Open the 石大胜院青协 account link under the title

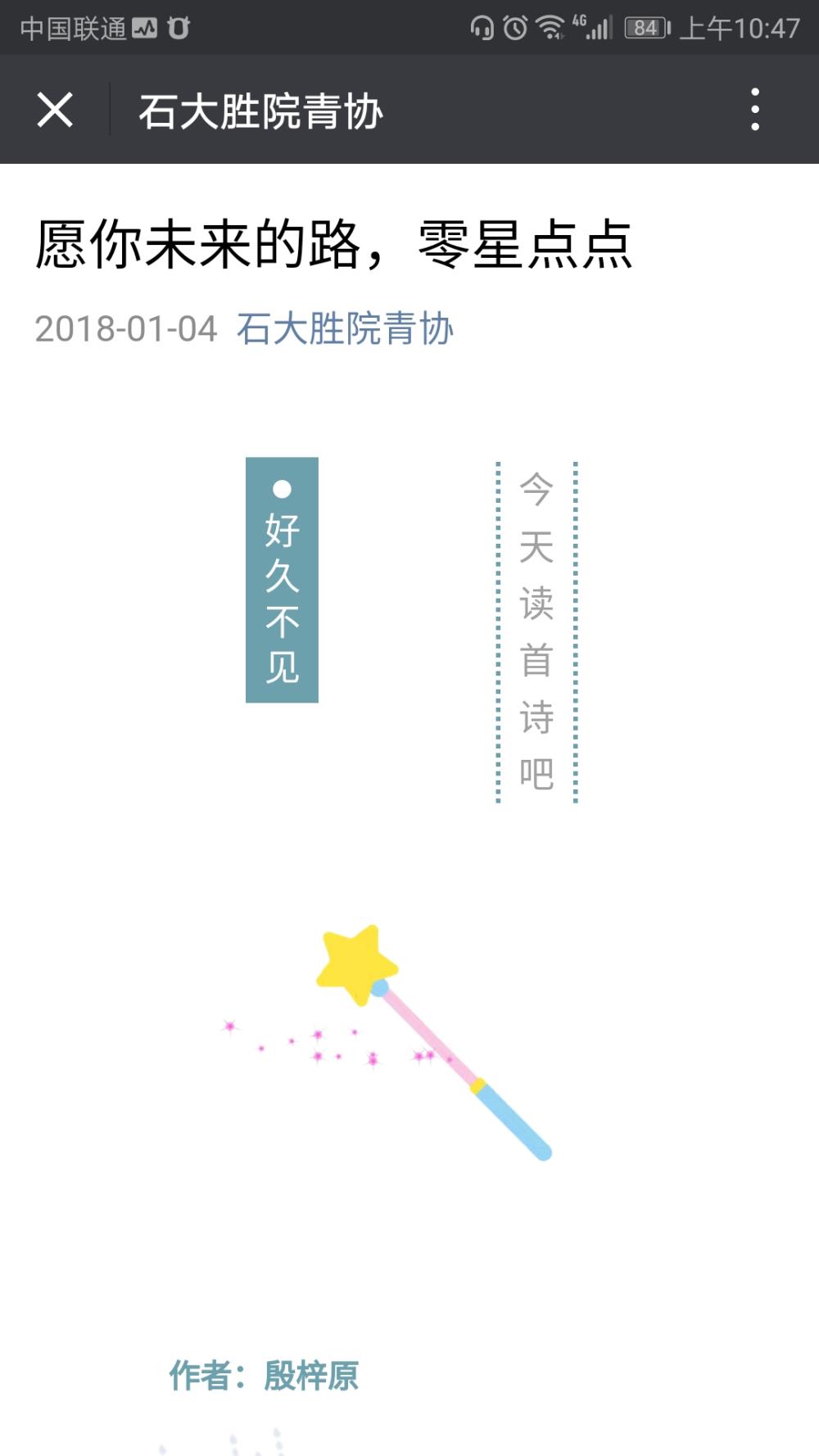tap(345, 328)
